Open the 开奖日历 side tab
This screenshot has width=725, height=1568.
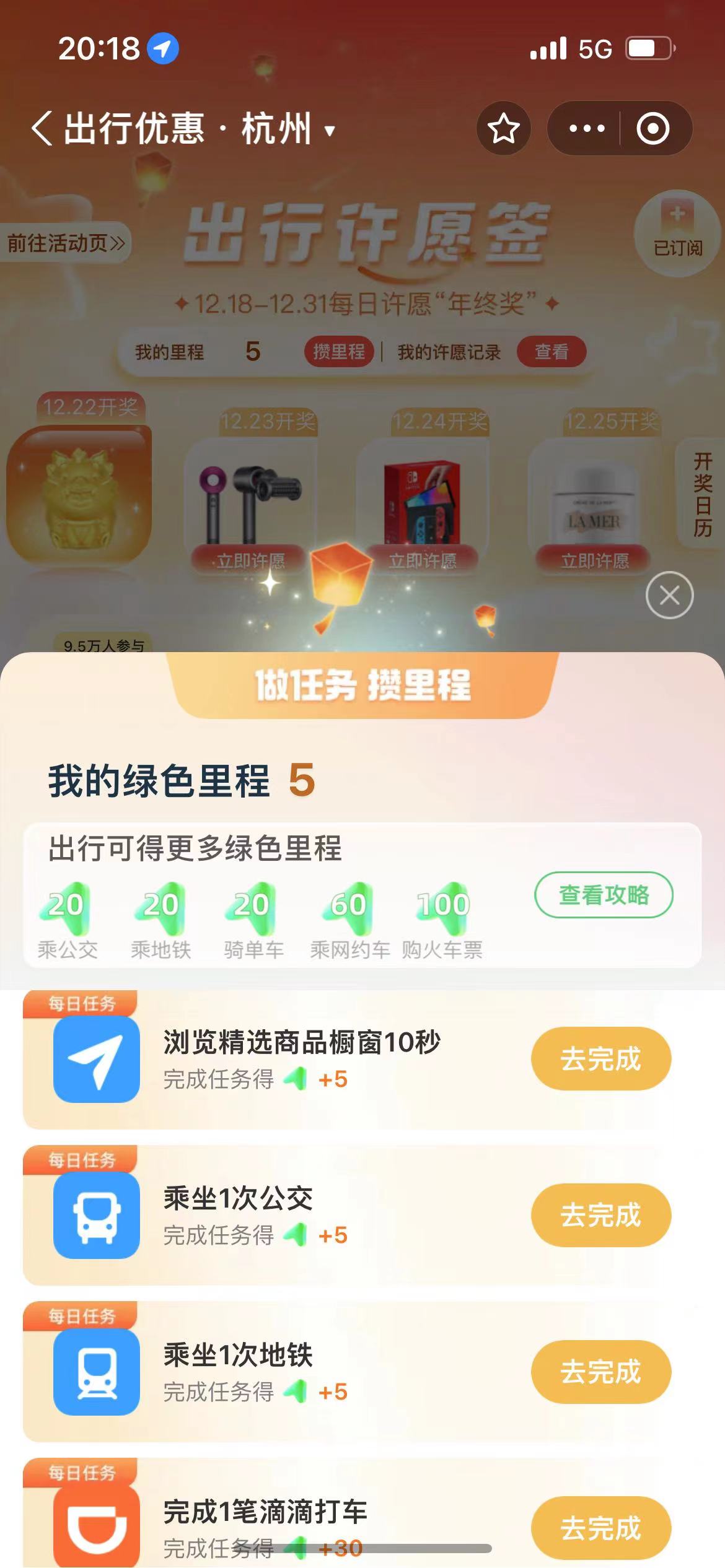pos(703,494)
